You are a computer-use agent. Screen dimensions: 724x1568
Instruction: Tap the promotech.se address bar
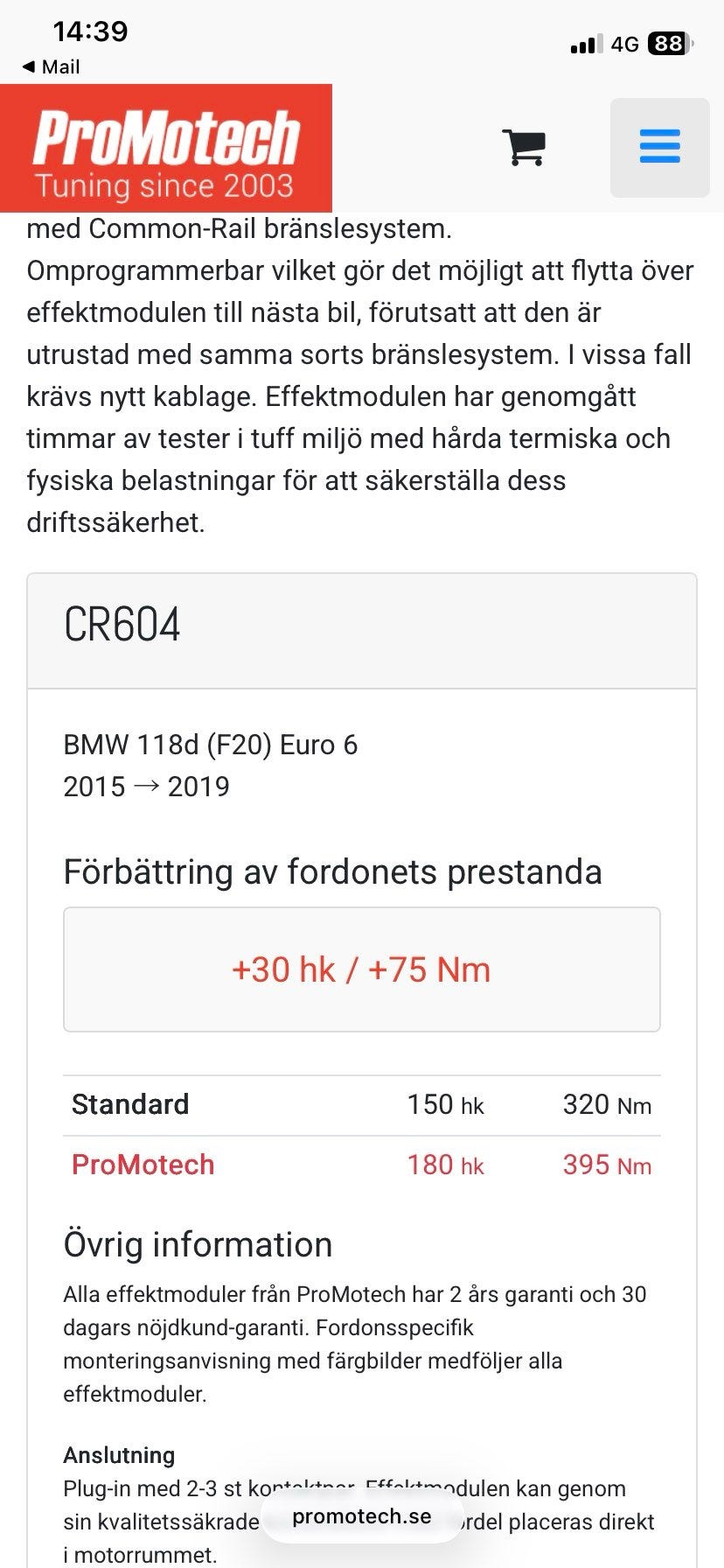(361, 1516)
